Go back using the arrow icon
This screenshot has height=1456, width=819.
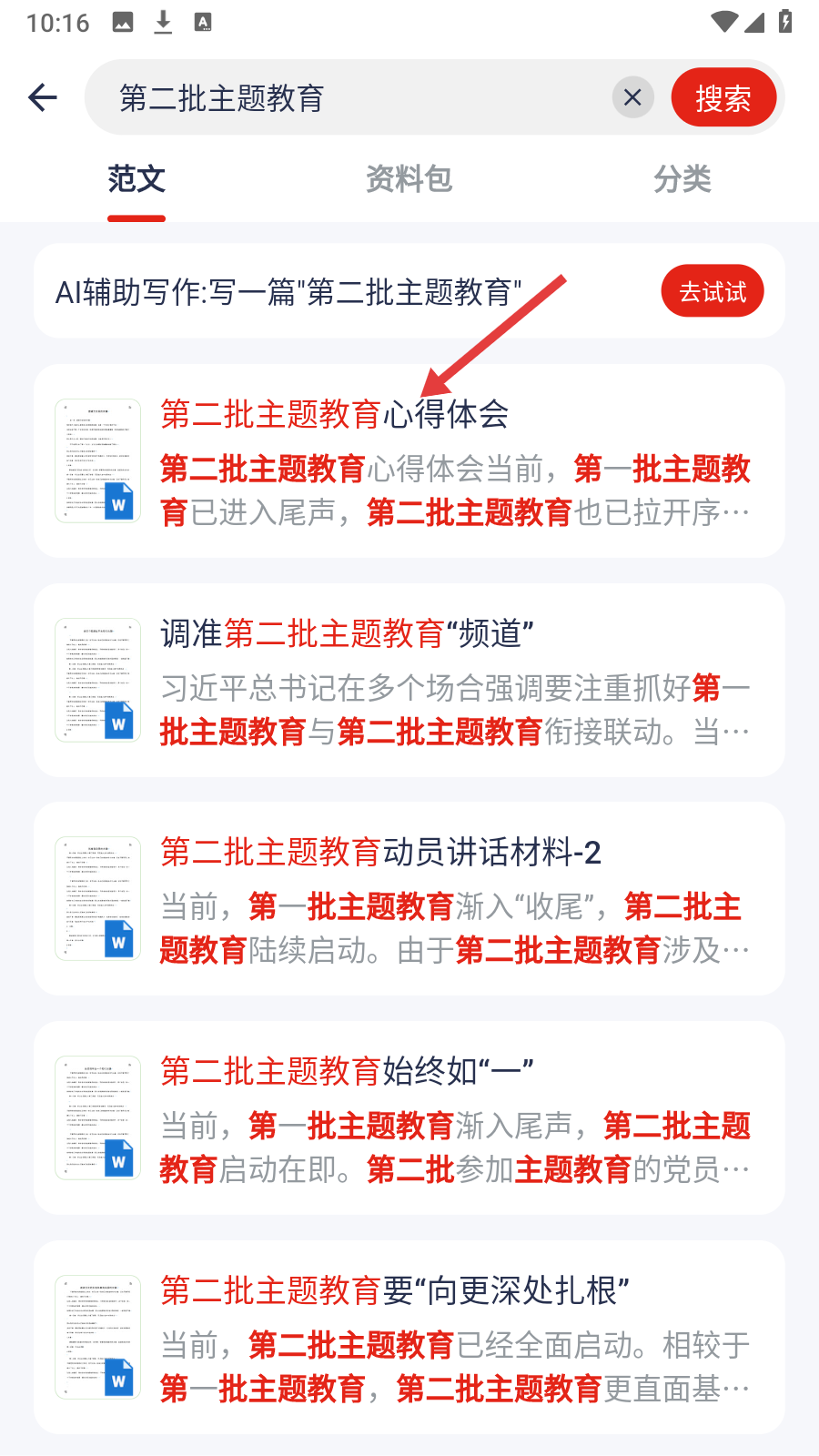[43, 97]
